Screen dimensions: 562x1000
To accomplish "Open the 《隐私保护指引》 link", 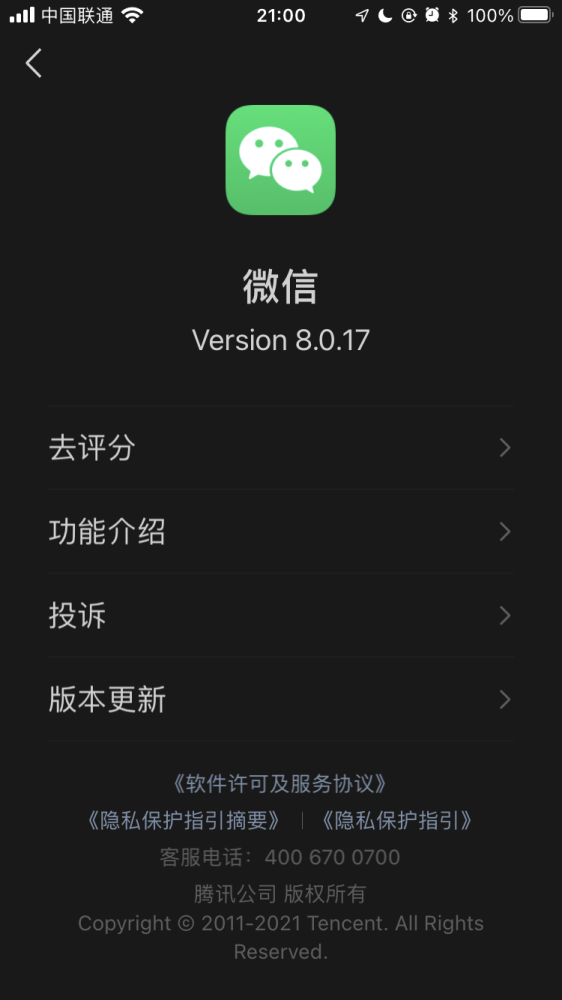I will pyautogui.click(x=397, y=821).
